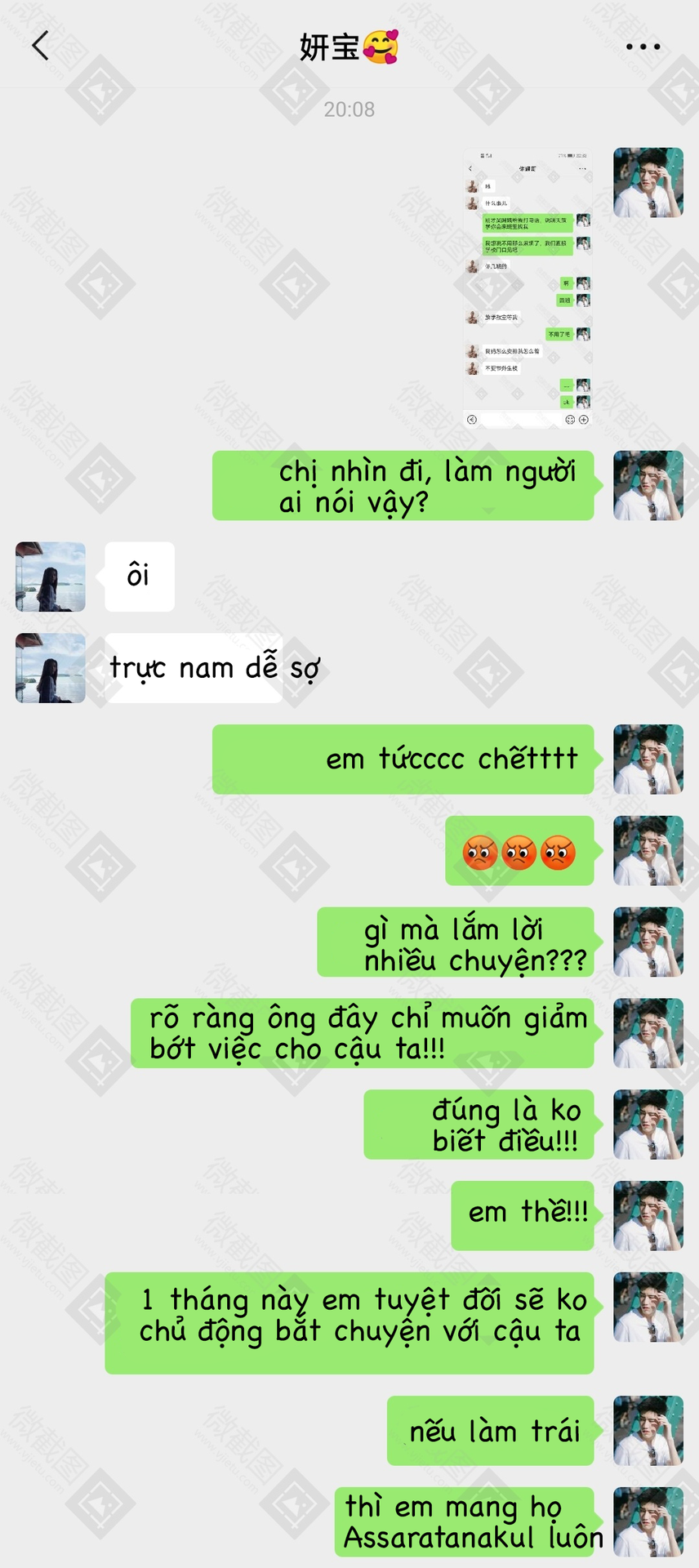Tap the contact's avatar beside the "ôi" message
Viewport: 699px width, 1568px height.
pos(51,577)
